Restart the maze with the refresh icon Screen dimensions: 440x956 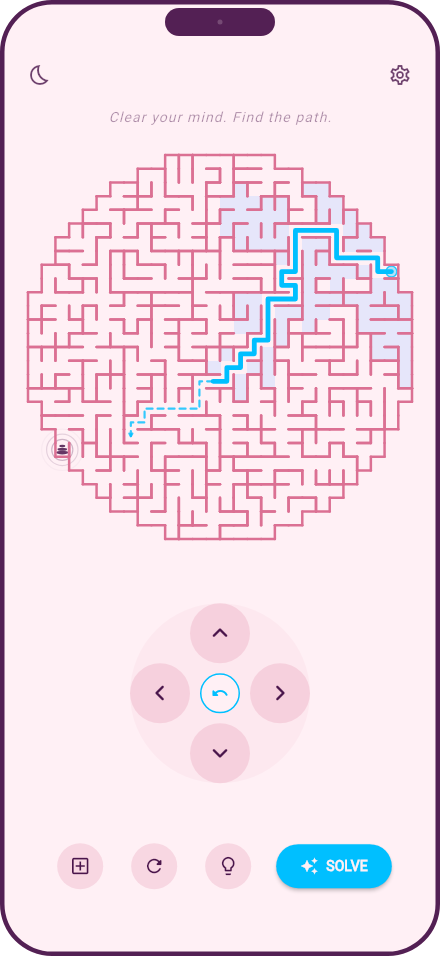click(154, 866)
